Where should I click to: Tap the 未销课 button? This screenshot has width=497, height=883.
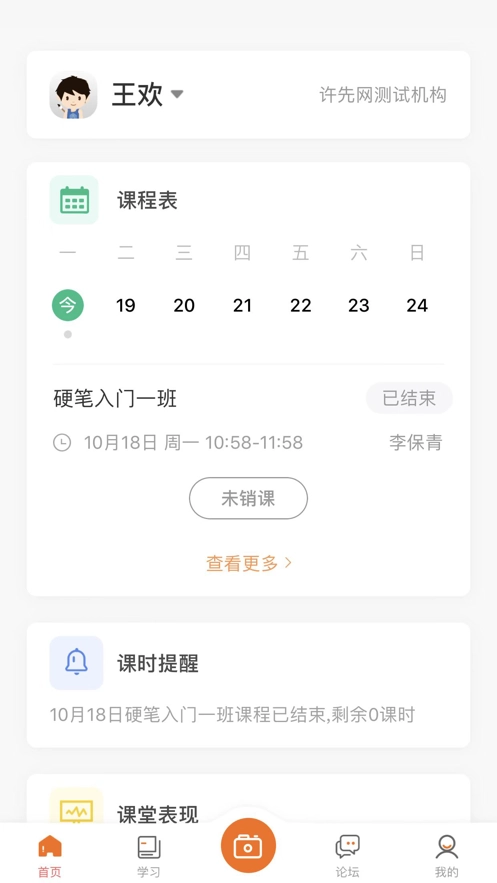click(x=248, y=498)
